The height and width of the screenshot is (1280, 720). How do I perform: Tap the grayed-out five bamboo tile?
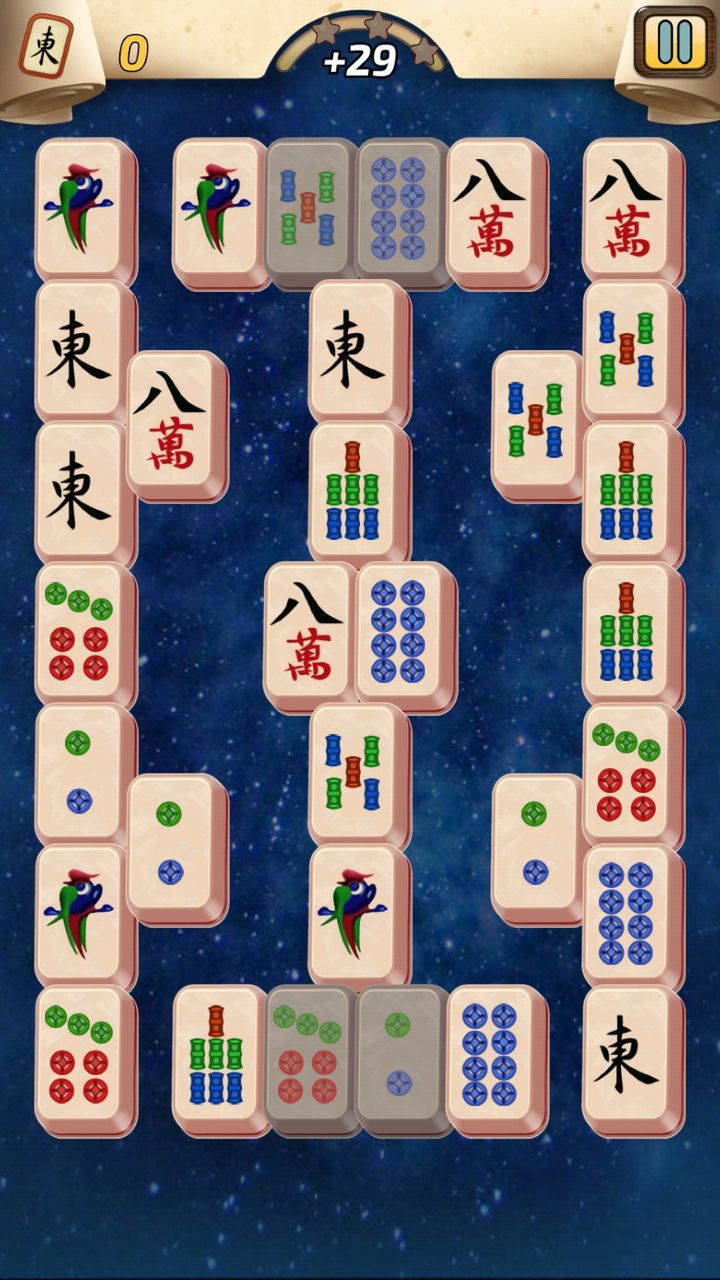pyautogui.click(x=310, y=208)
